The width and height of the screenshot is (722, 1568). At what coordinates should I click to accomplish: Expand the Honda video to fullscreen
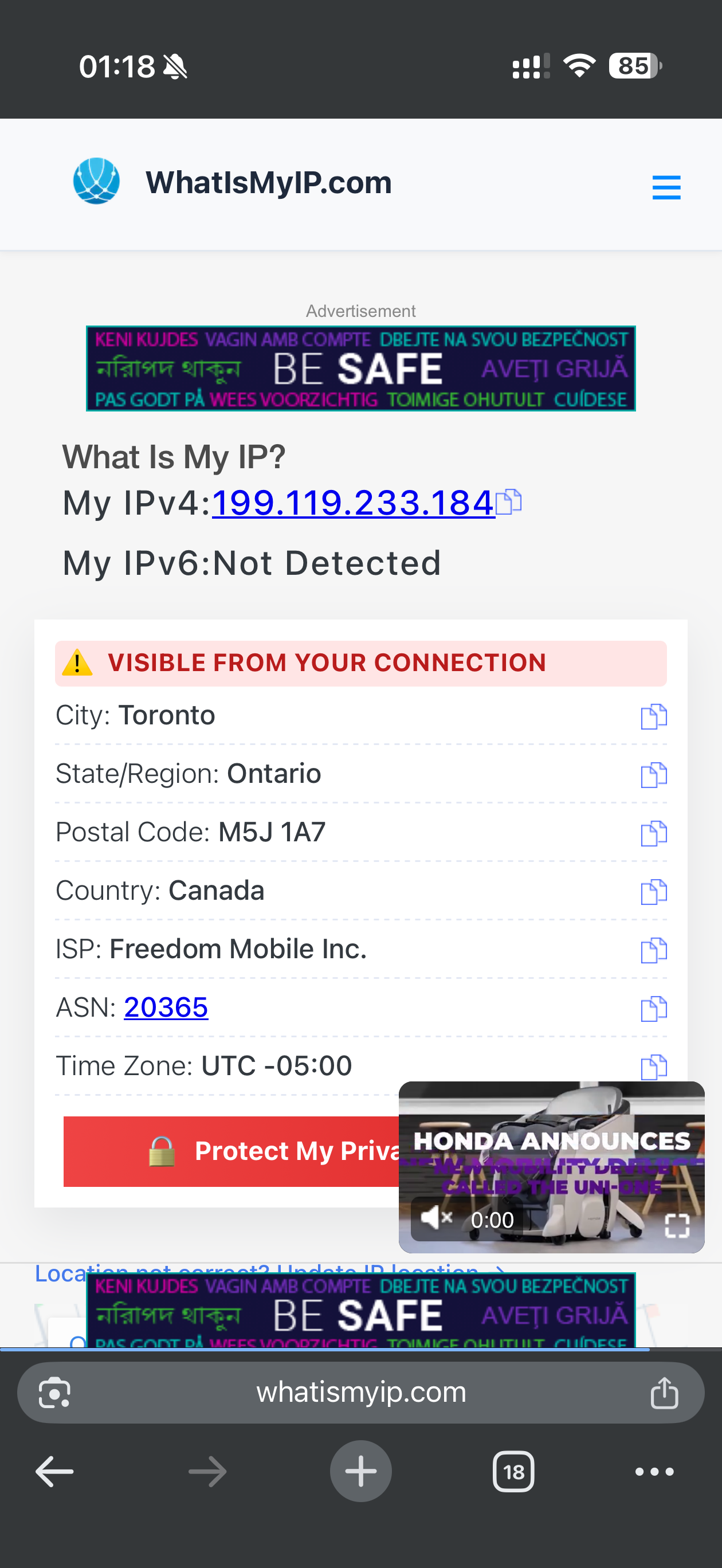pyautogui.click(x=676, y=1225)
